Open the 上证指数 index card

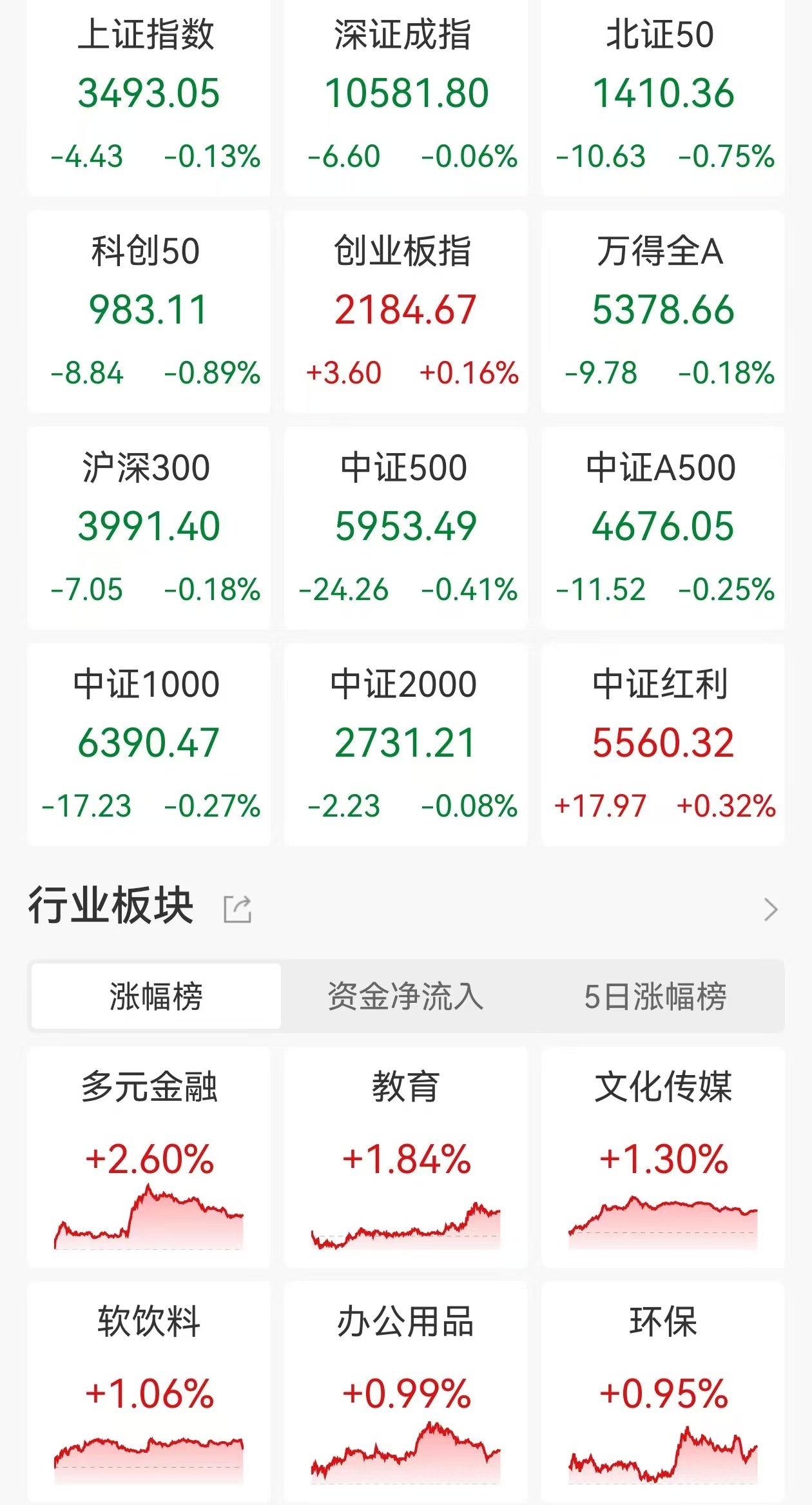[149, 97]
